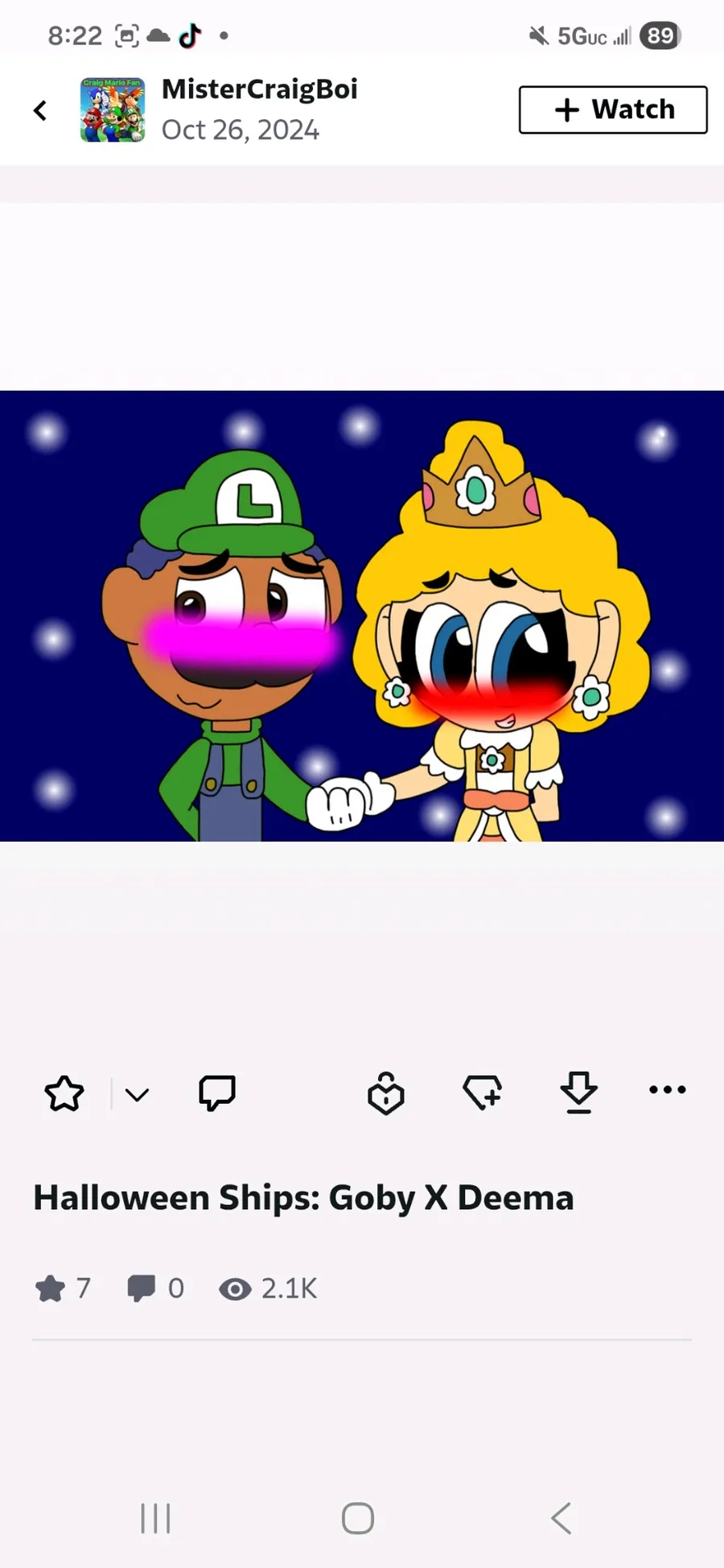The image size is (724, 1568).
Task: Favourite this deviation with the star icon
Action: coord(64,1094)
